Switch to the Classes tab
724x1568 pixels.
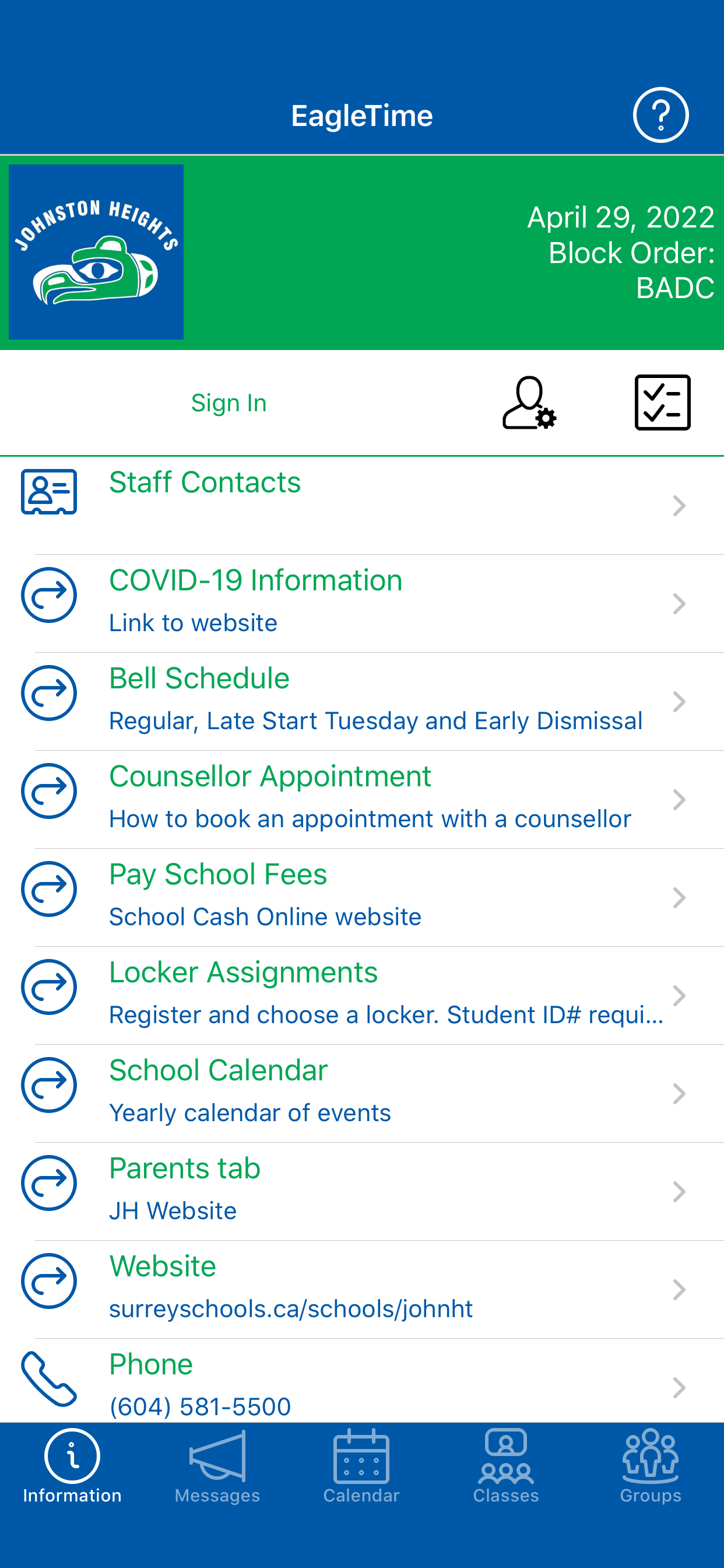(506, 1466)
